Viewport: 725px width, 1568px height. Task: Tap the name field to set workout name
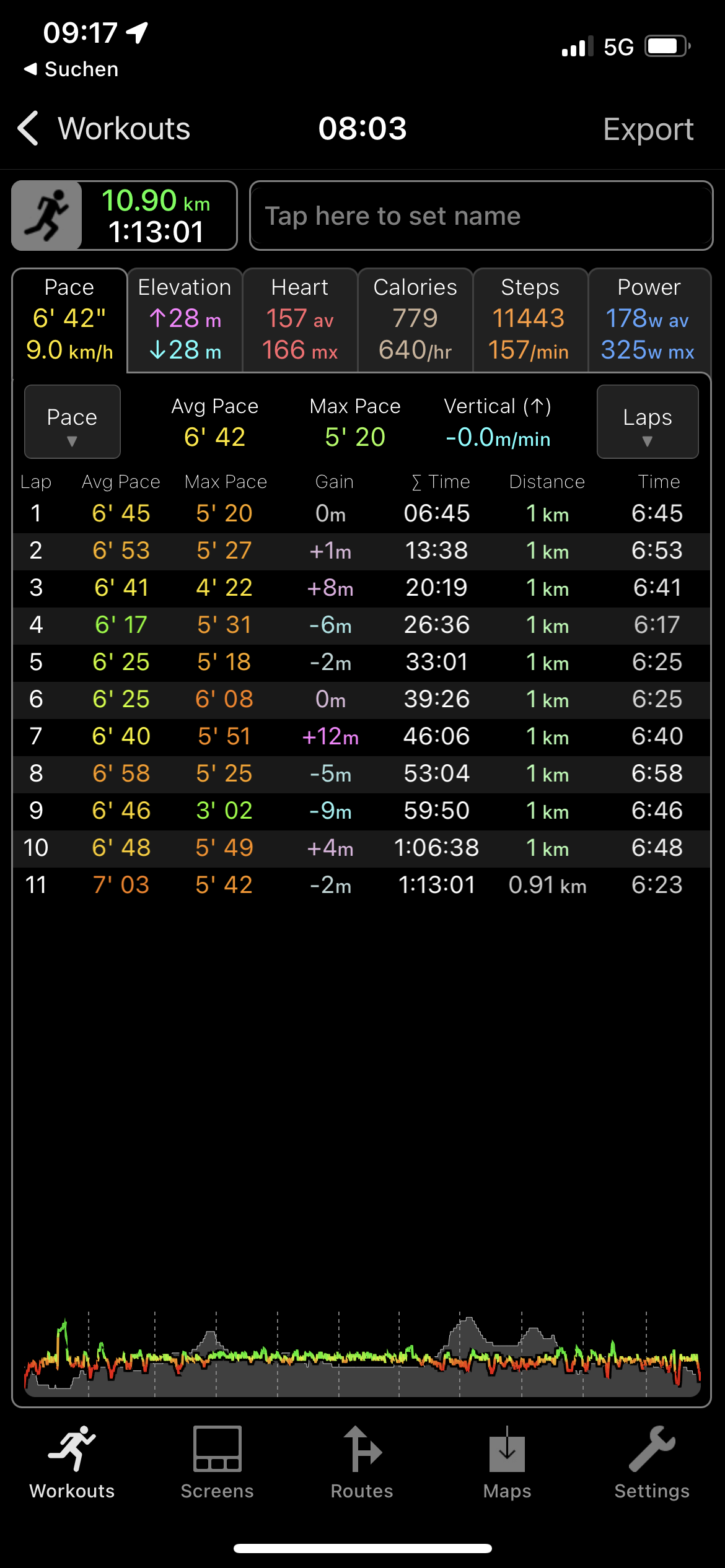[481, 216]
